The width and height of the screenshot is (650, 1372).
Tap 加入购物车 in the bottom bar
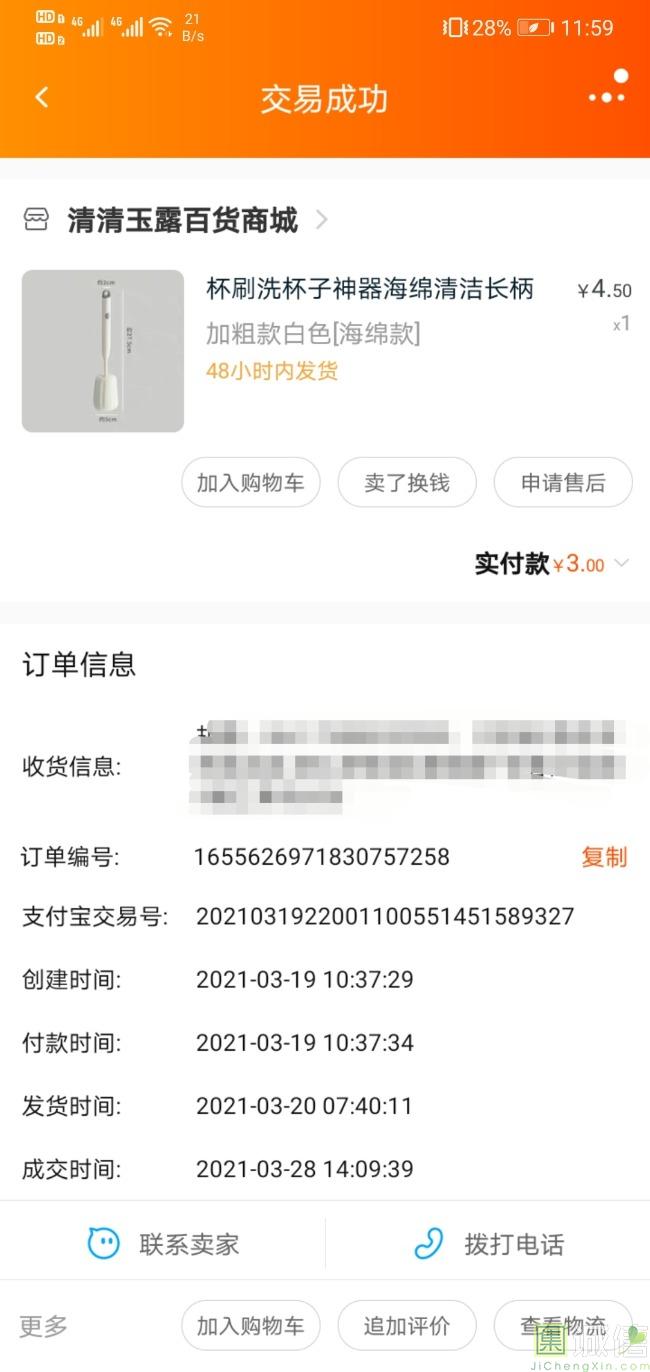(x=250, y=1326)
